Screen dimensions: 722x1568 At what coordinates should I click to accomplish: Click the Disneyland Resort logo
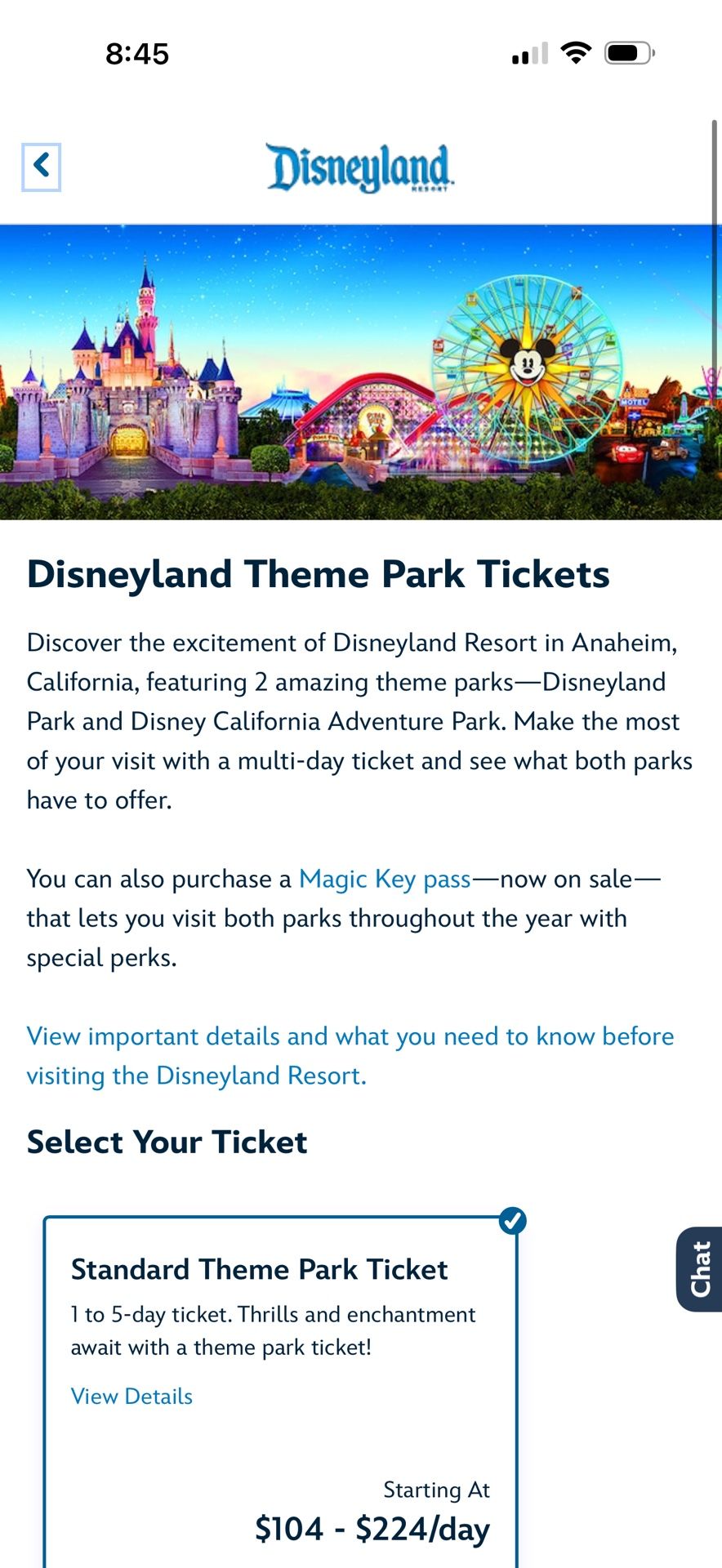(x=360, y=169)
